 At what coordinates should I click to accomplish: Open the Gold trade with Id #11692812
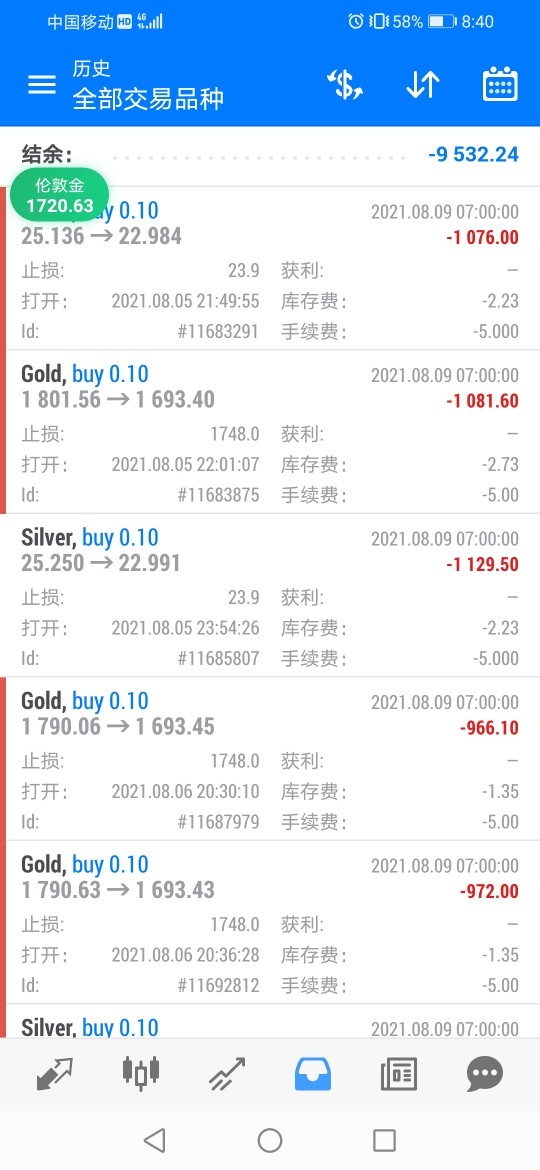coord(270,922)
